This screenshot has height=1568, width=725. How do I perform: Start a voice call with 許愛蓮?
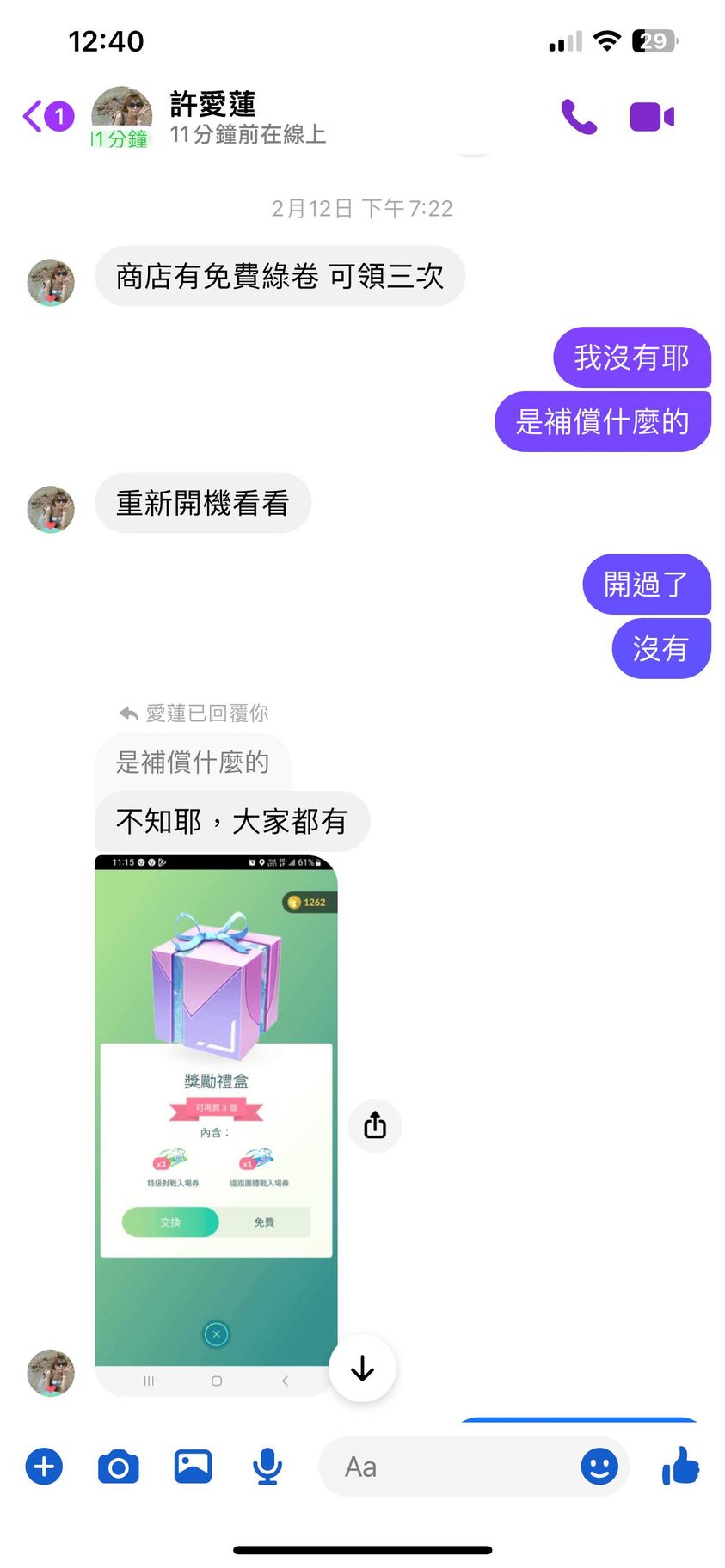(579, 117)
